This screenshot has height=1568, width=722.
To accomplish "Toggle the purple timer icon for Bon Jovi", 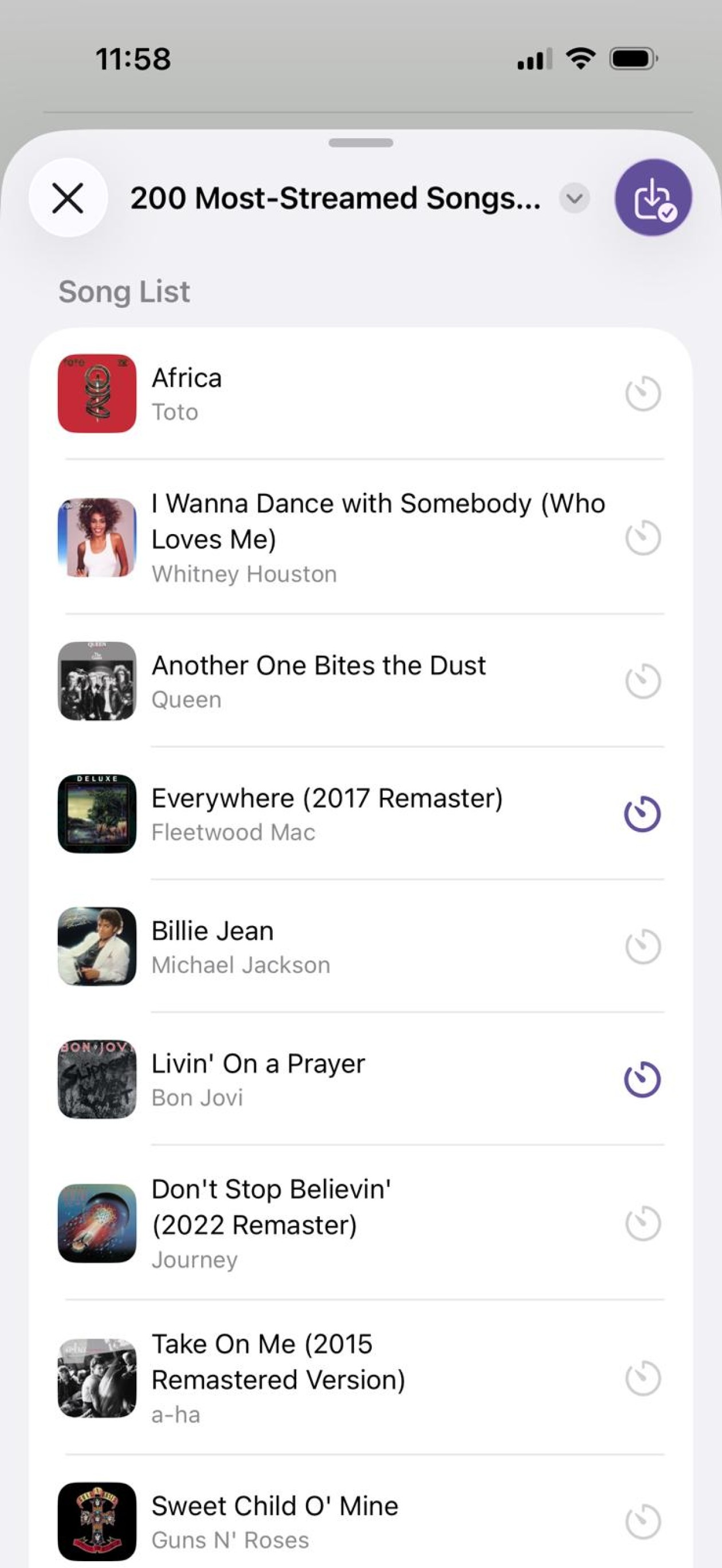I will (643, 1079).
